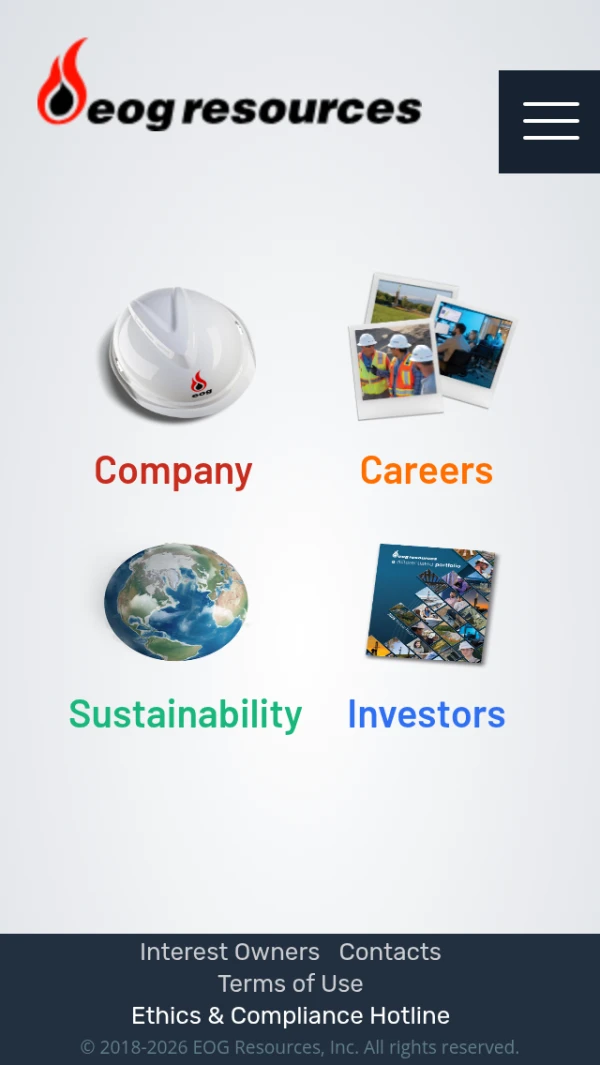Open the Terms of Use link
The width and height of the screenshot is (600, 1065).
tap(290, 983)
